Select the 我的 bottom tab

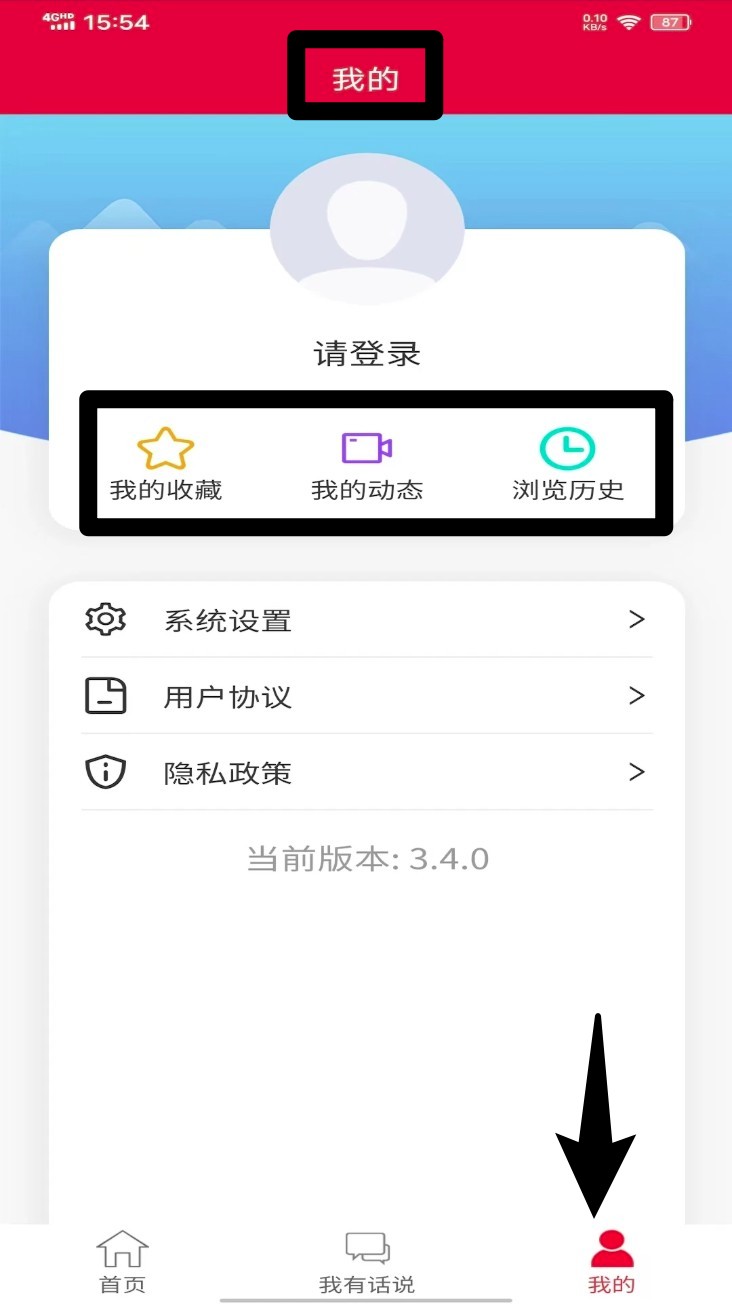[611, 1262]
